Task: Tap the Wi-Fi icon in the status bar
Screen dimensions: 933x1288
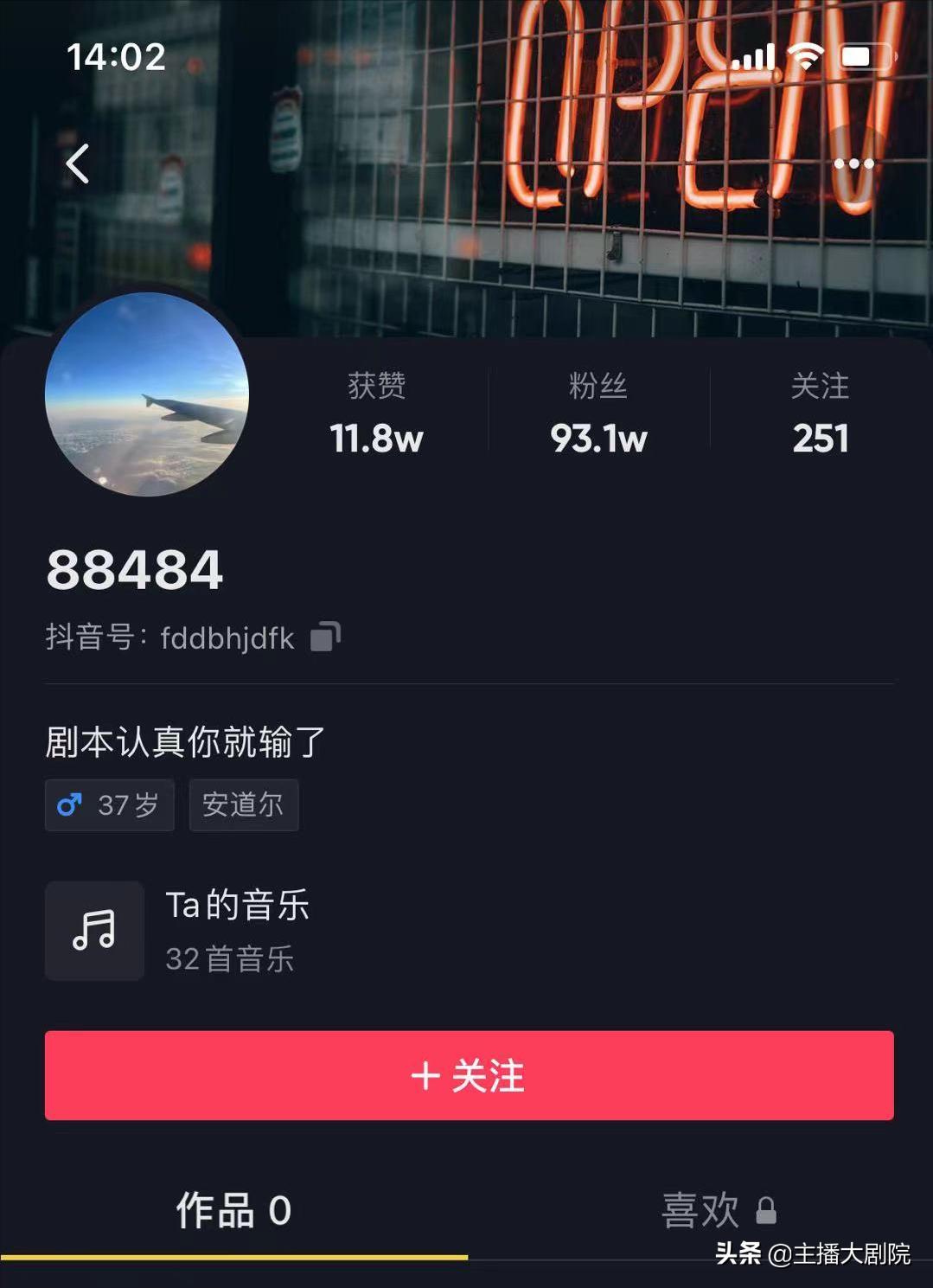Action: [805, 57]
